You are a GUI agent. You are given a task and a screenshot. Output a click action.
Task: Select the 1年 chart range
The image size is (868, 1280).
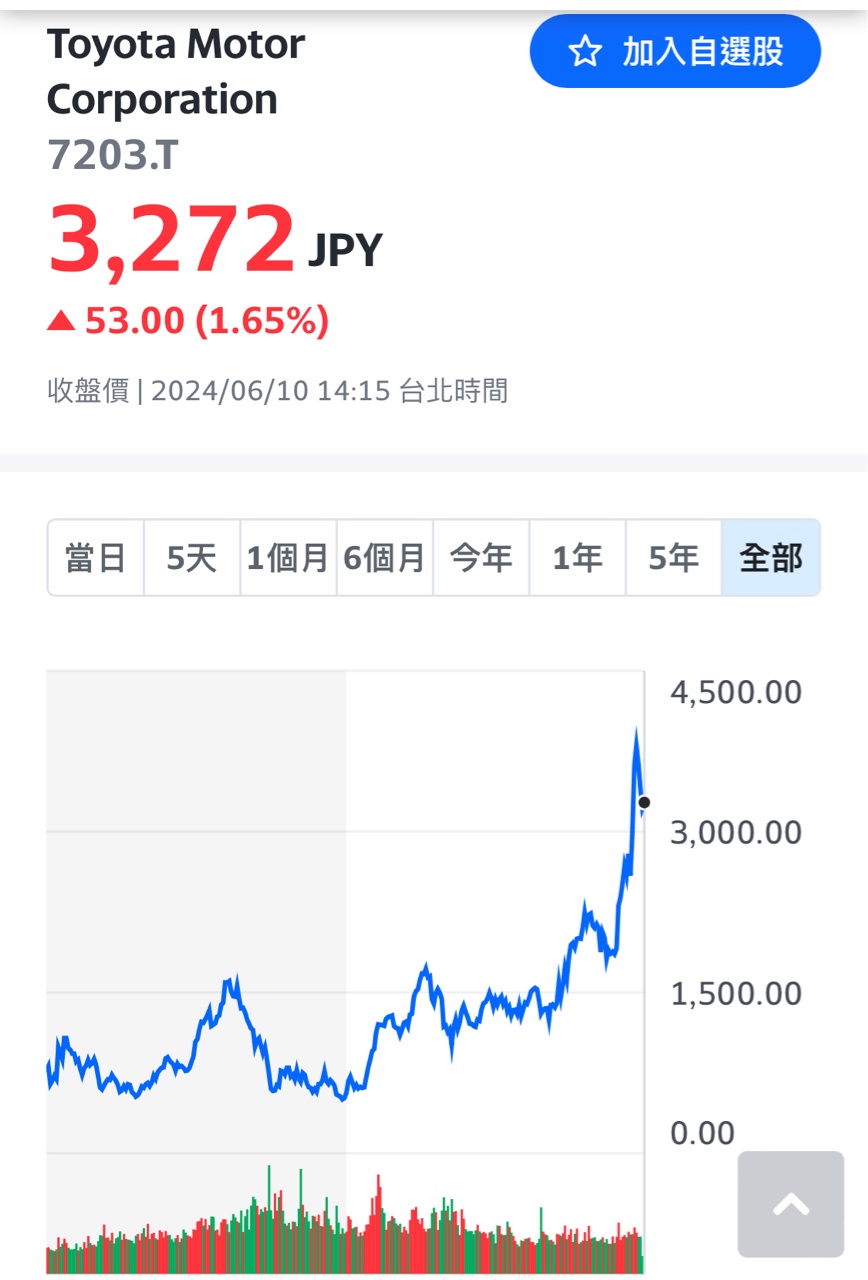pos(577,558)
